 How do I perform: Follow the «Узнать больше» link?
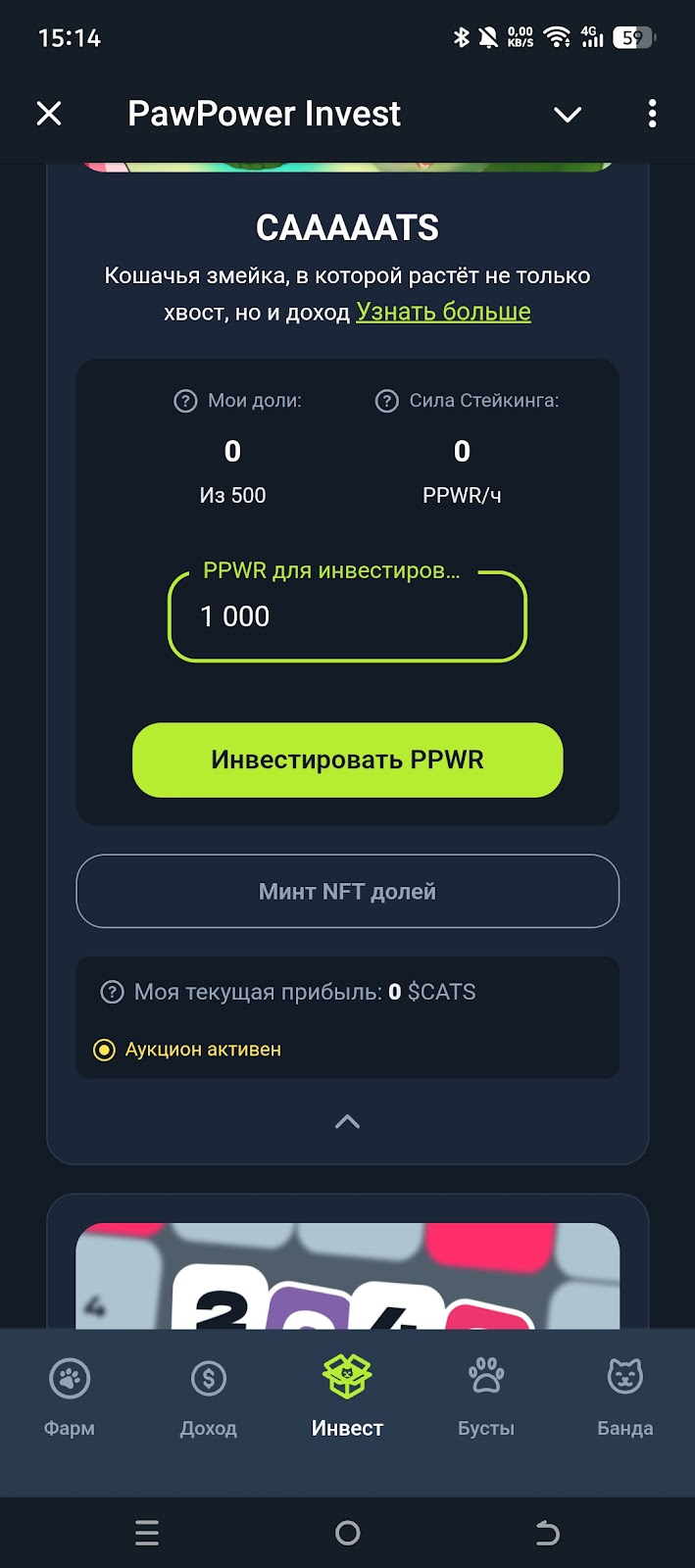(443, 312)
